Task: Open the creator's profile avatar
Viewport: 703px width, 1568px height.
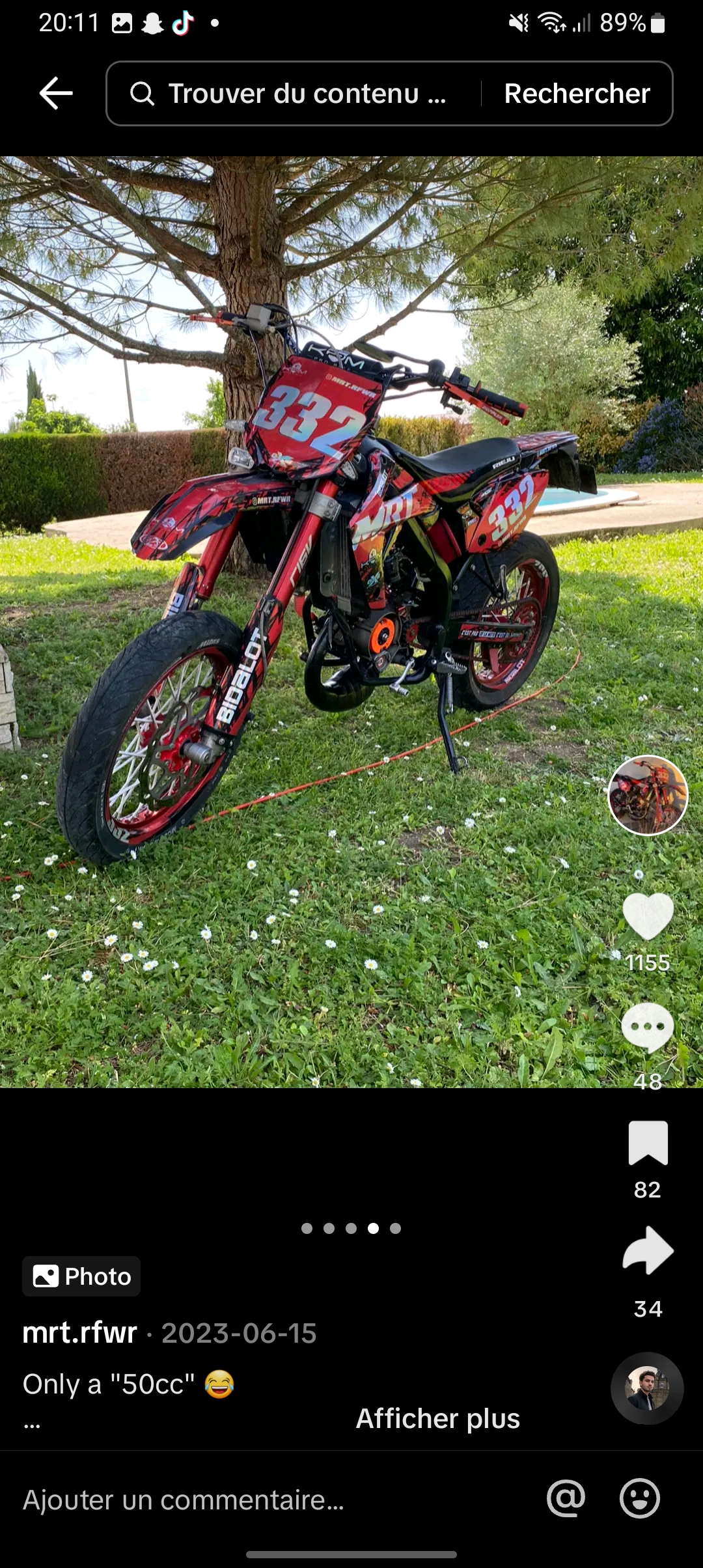Action: 648,795
